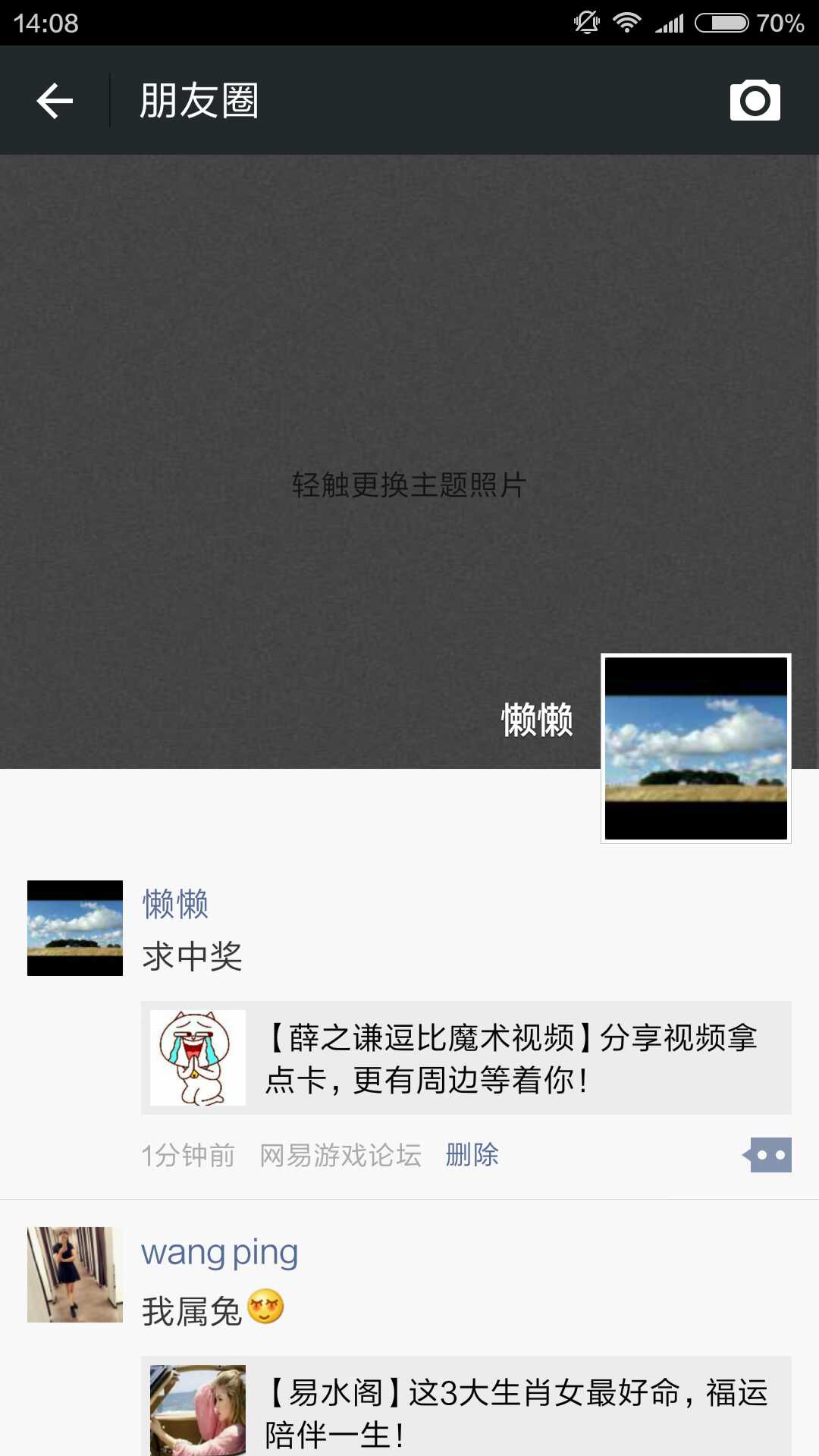The image size is (819, 1456).
Task: Open 懒懒's large profile avatar on the cover
Action: (695, 748)
